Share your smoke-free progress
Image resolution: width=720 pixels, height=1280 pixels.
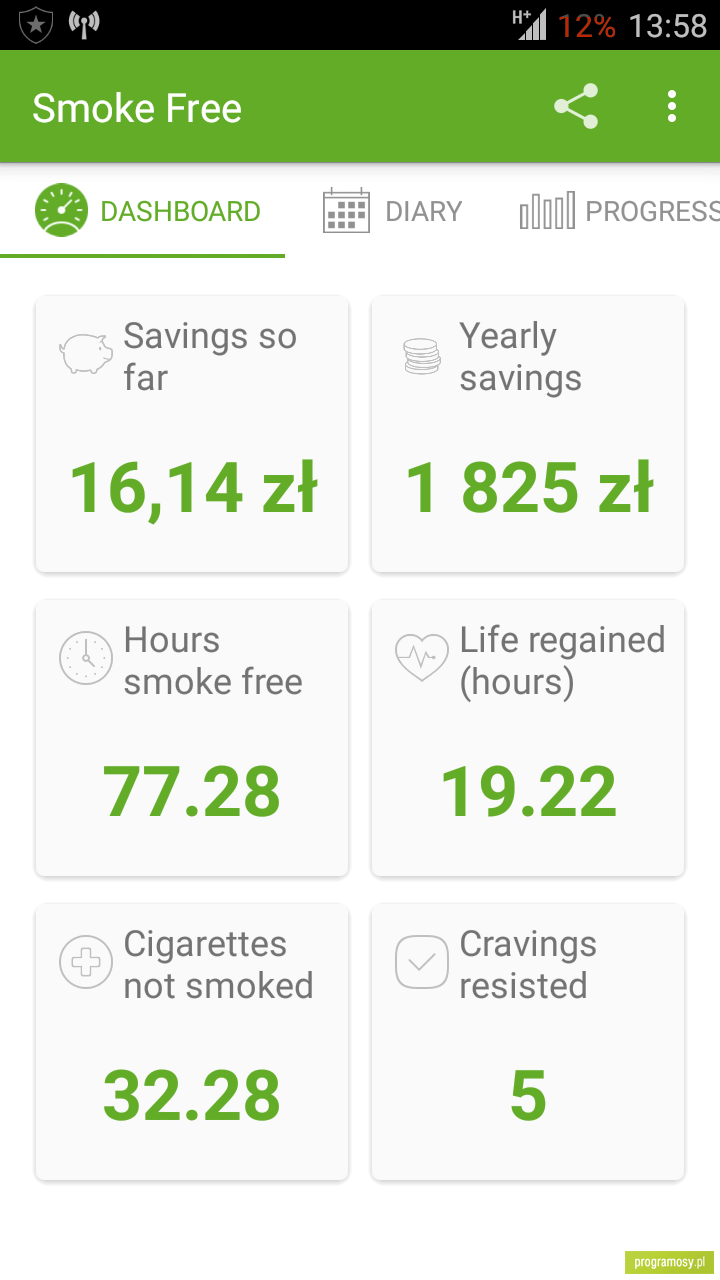click(576, 107)
